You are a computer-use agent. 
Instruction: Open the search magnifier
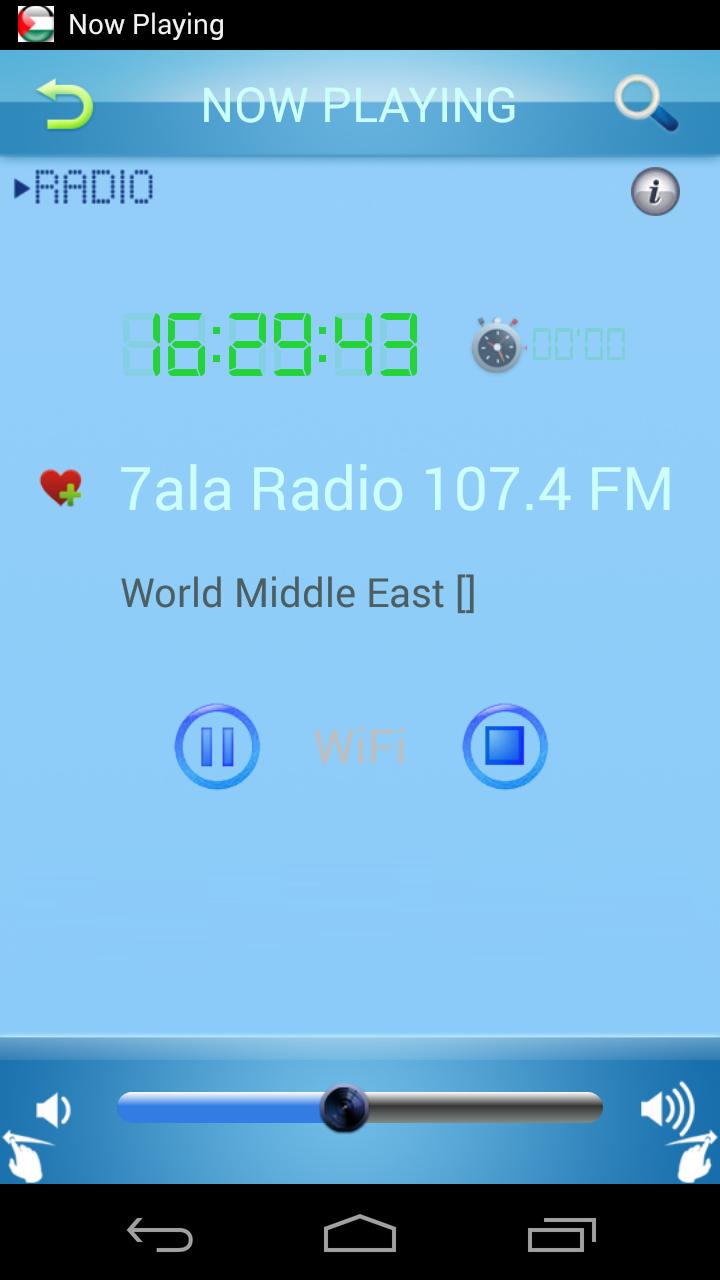(x=647, y=103)
